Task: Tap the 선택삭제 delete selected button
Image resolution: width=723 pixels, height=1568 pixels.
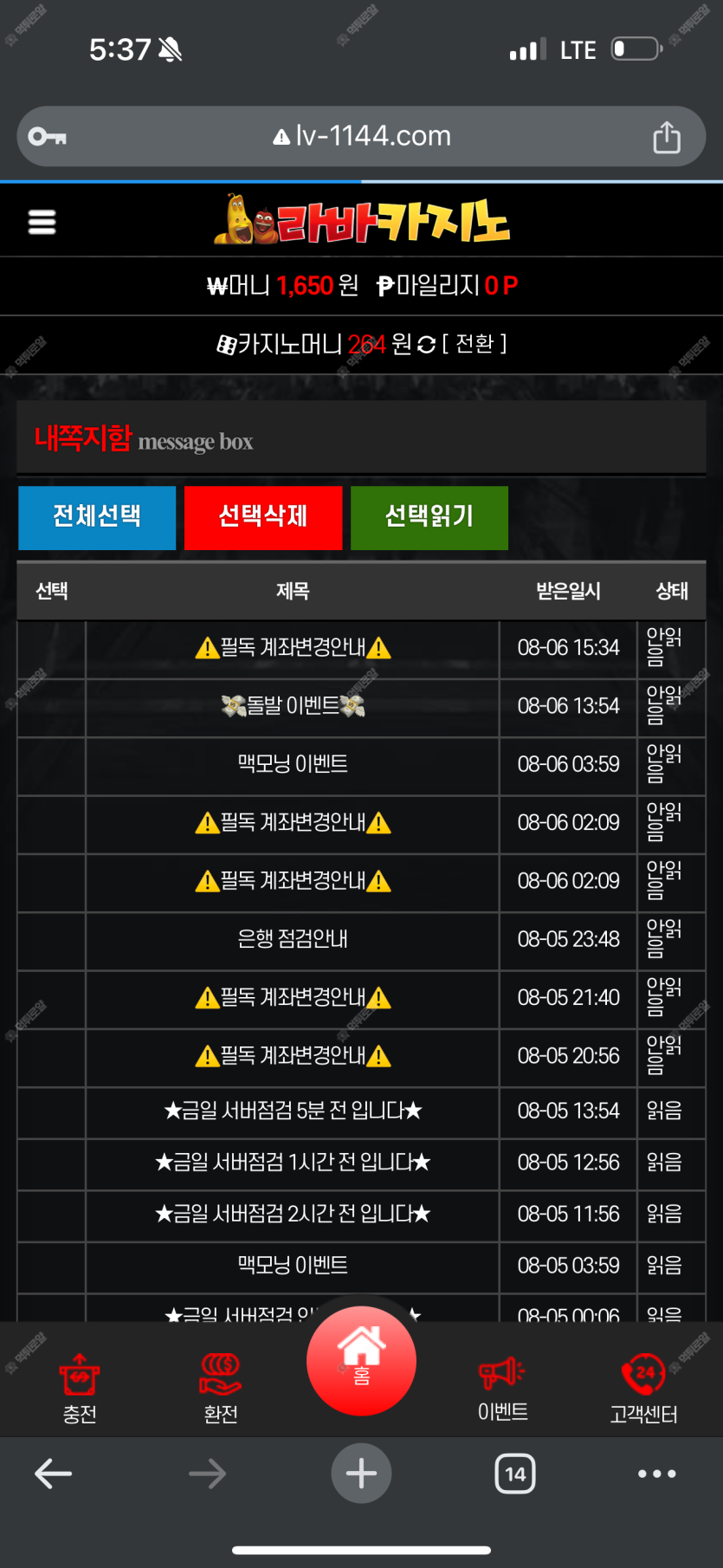Action: click(x=263, y=517)
